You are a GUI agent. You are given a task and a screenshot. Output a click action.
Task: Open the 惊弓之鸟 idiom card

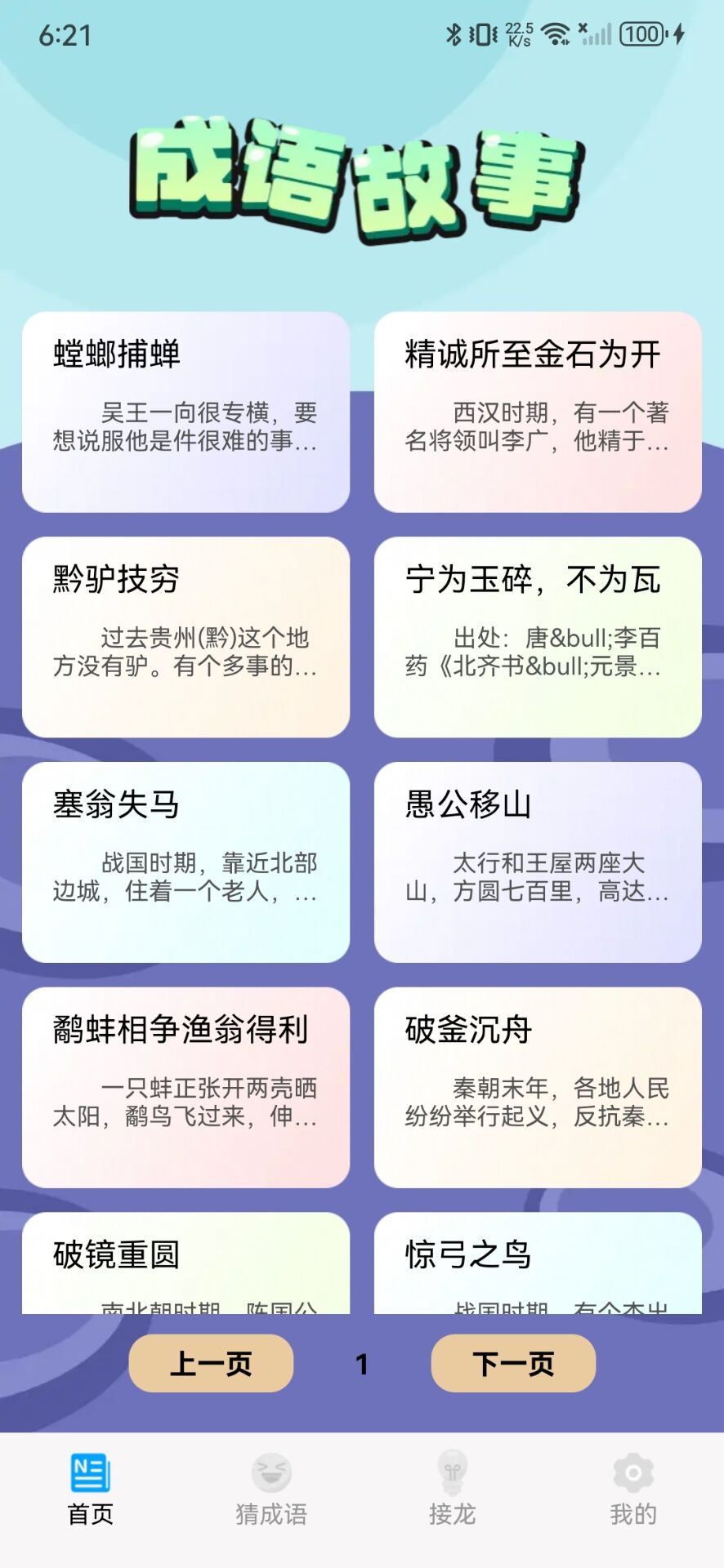(x=538, y=1263)
